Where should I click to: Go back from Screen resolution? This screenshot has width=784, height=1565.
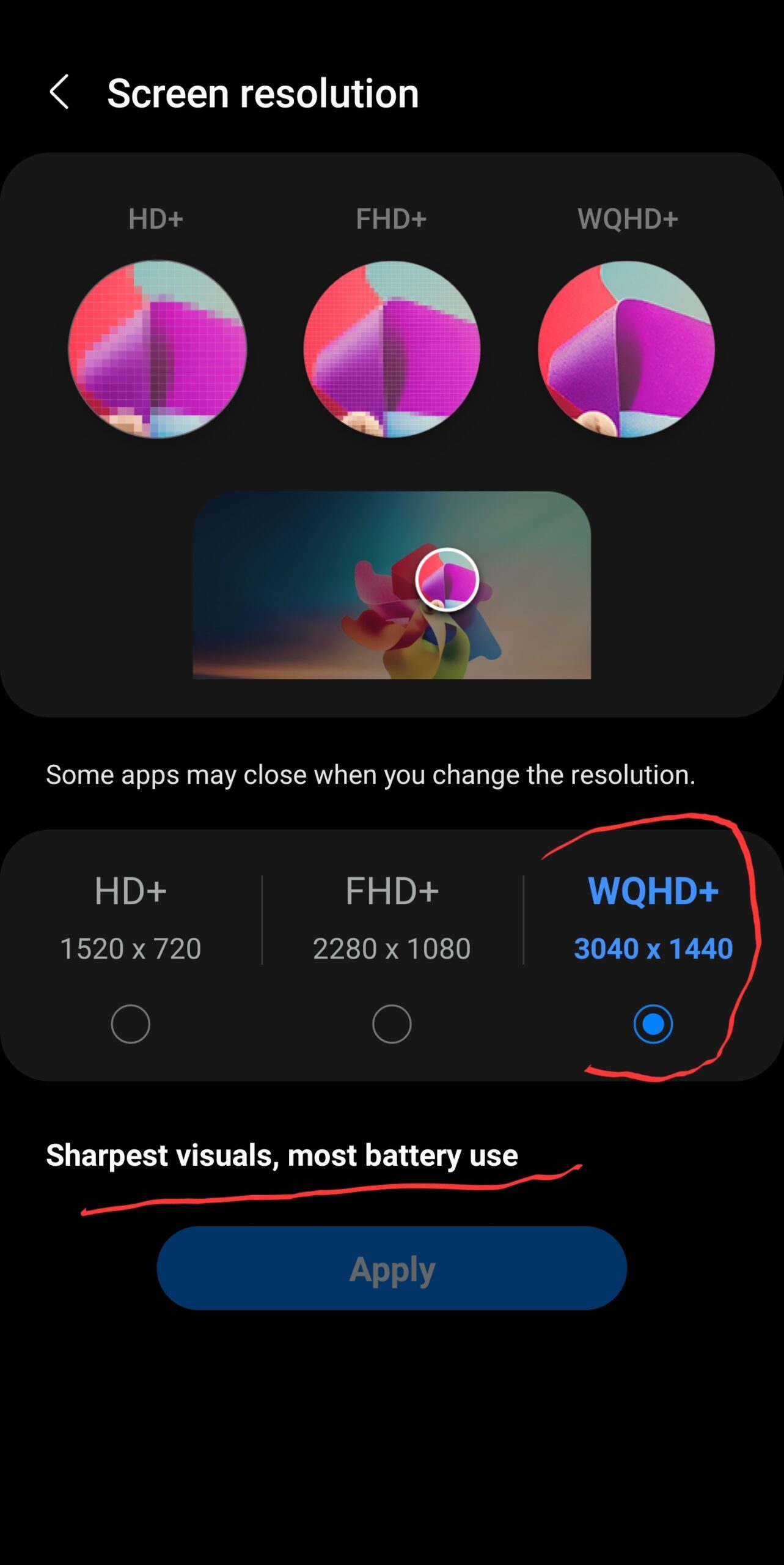click(59, 92)
